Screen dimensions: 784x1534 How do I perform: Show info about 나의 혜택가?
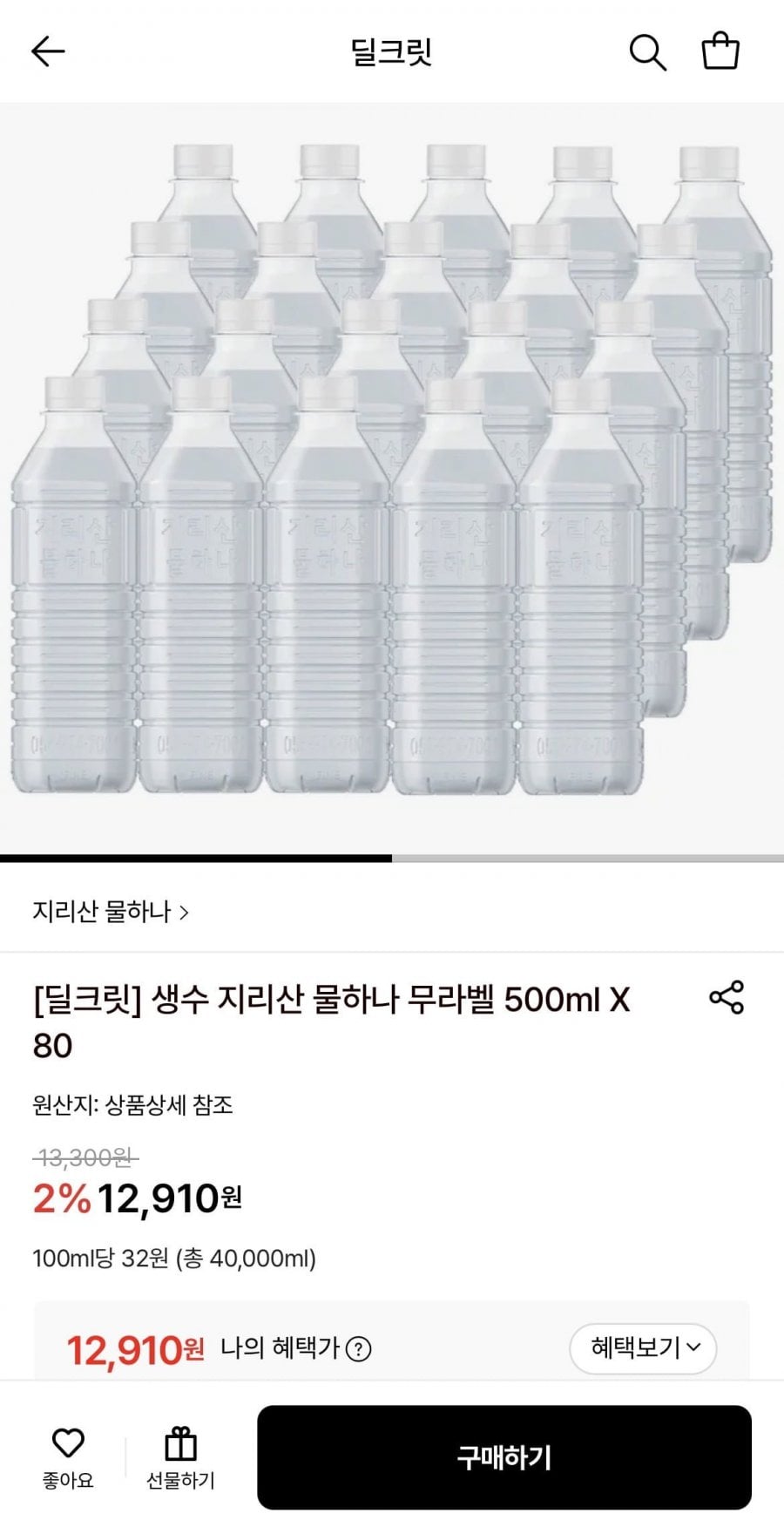[359, 1349]
